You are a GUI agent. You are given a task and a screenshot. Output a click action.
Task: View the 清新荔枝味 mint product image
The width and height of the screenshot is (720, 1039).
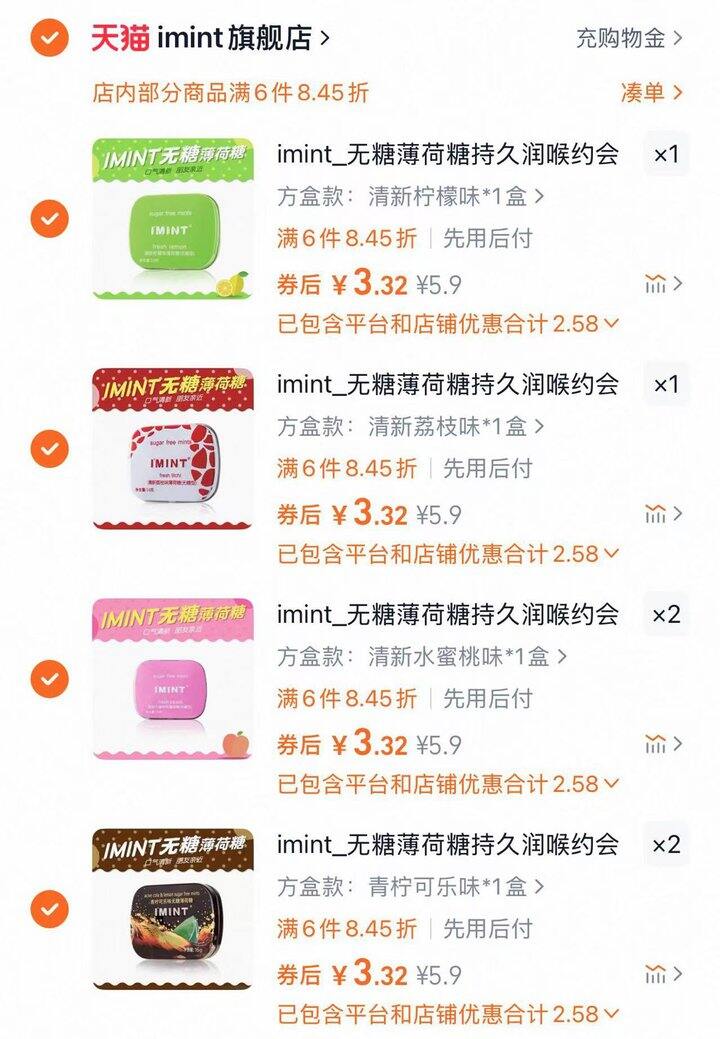pos(173,448)
